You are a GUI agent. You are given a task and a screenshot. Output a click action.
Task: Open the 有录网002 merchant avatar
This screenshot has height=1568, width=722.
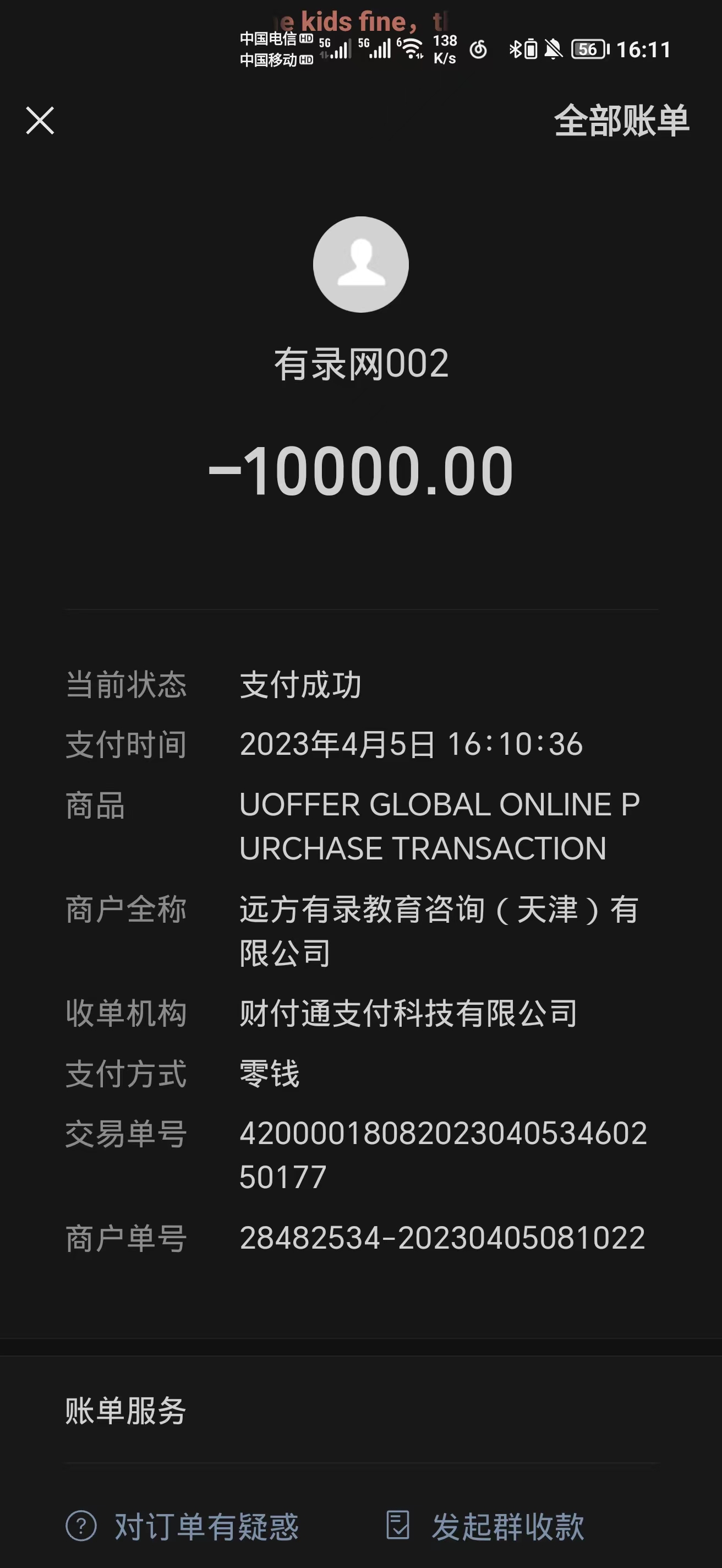(x=360, y=265)
